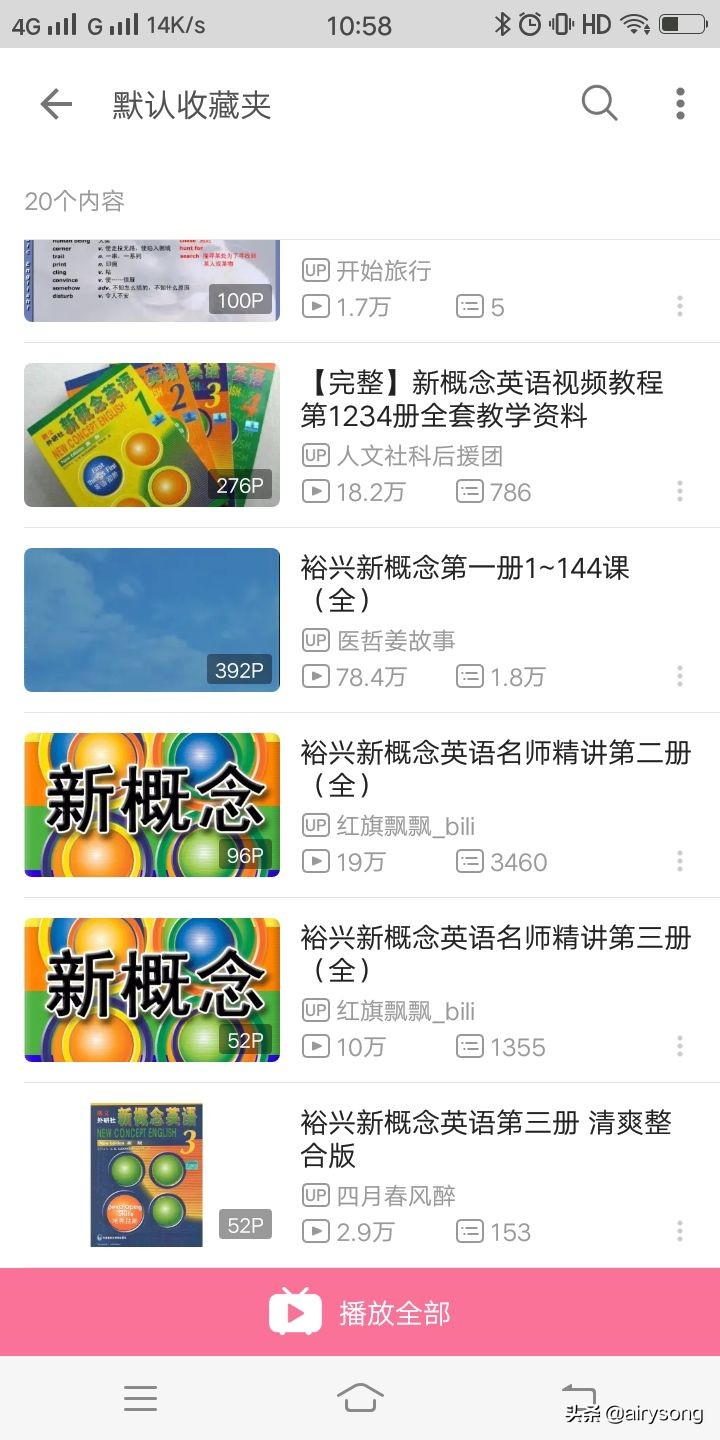Show more options for 开始旅行 video
720x1440 pixels.
(680, 306)
